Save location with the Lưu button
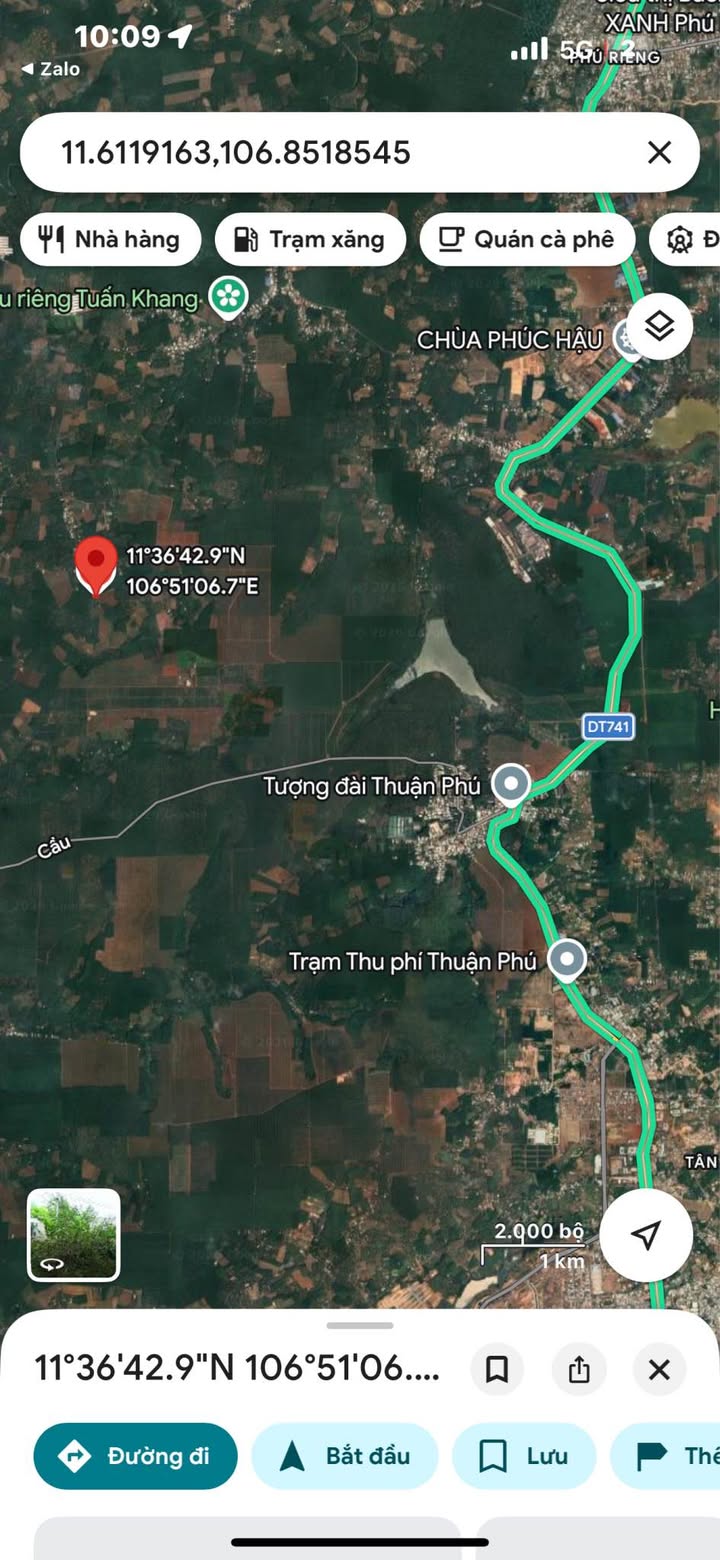 [524, 1456]
